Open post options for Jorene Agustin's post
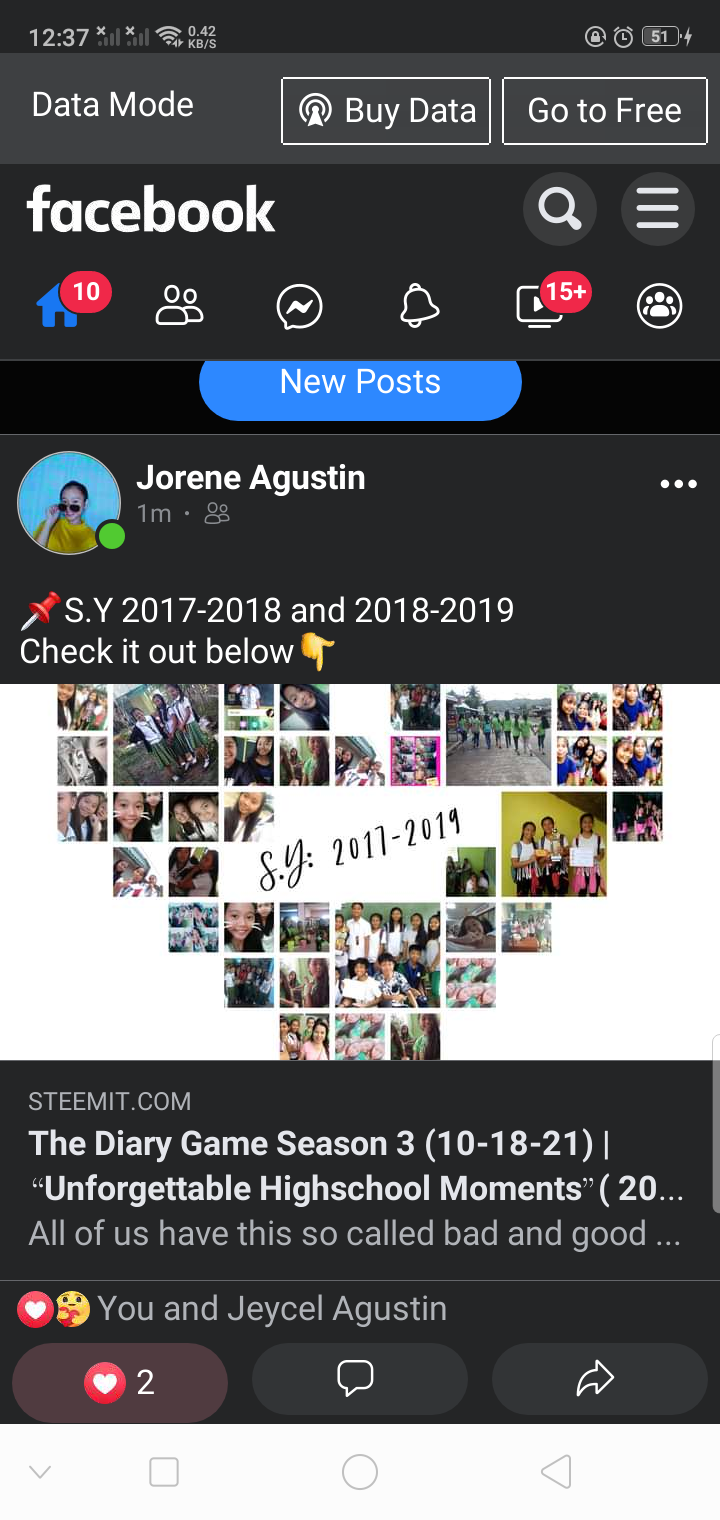 [678, 484]
